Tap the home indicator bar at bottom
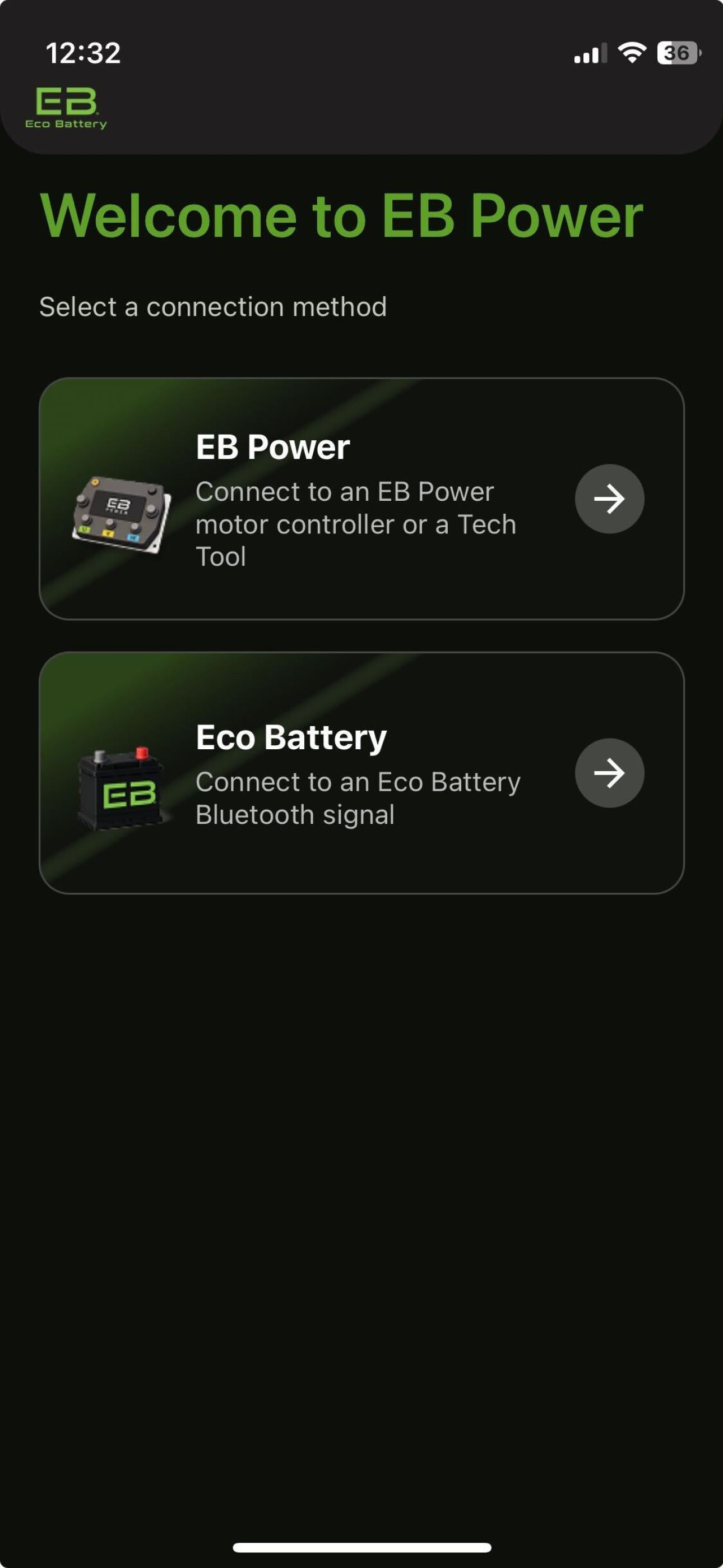Screen dimensions: 723x1568 pos(361,1548)
